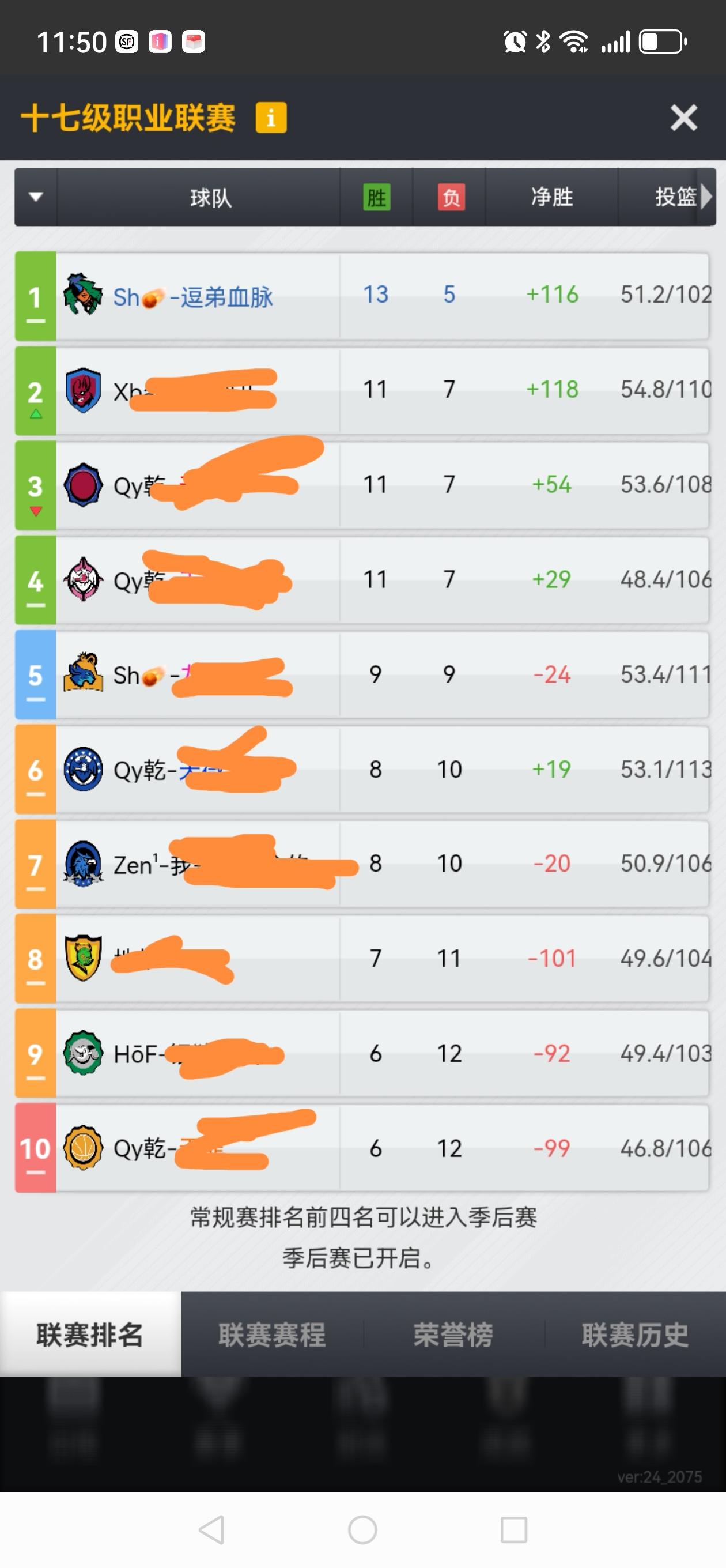The width and height of the screenshot is (726, 1568).
Task: Expand more stats via the 投篮 column arrow
Action: click(708, 197)
